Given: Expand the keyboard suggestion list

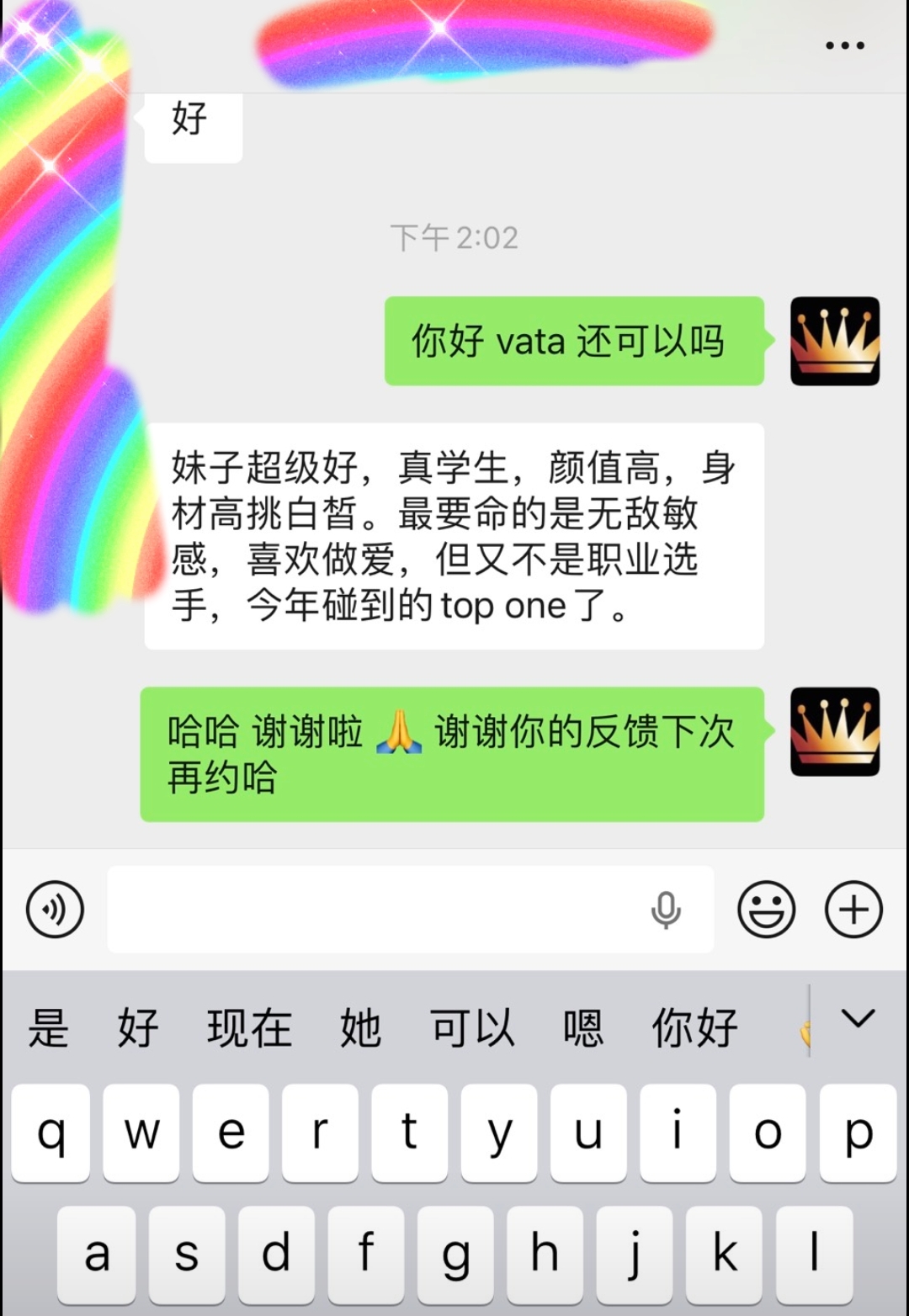Looking at the screenshot, I should click(858, 1020).
